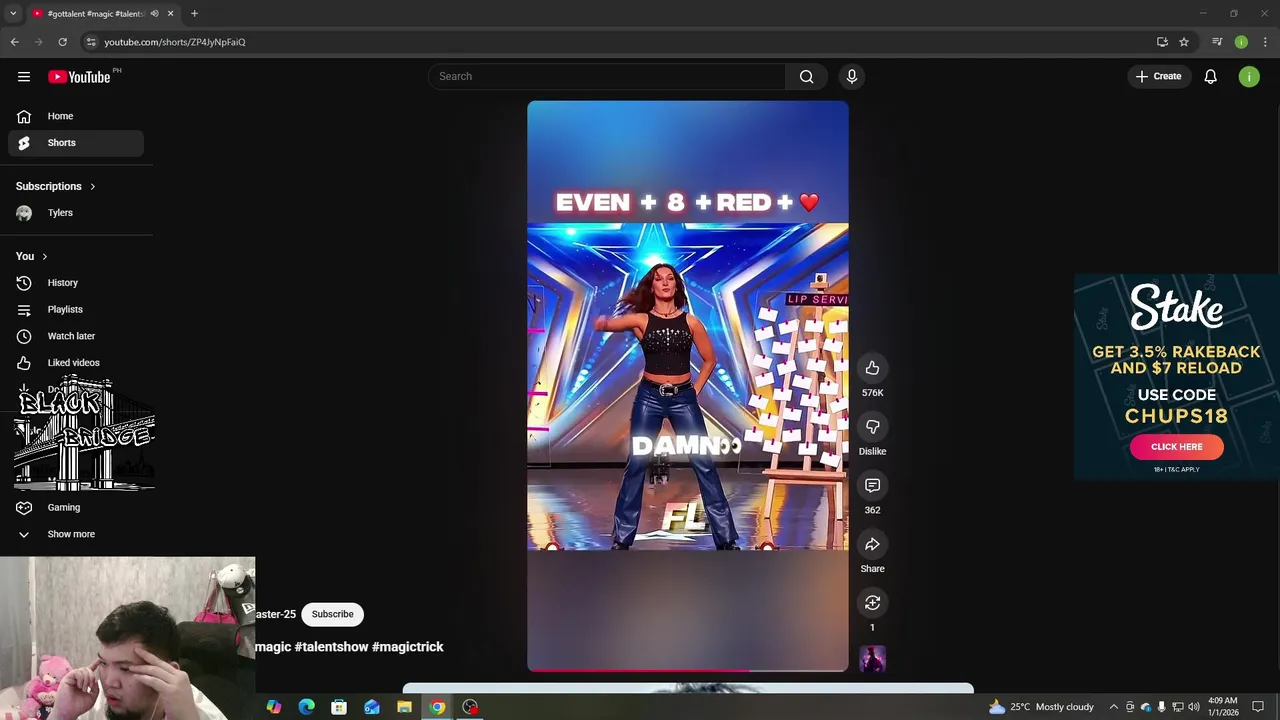Search with voice microphone
The image size is (1280, 720).
coord(852,77)
